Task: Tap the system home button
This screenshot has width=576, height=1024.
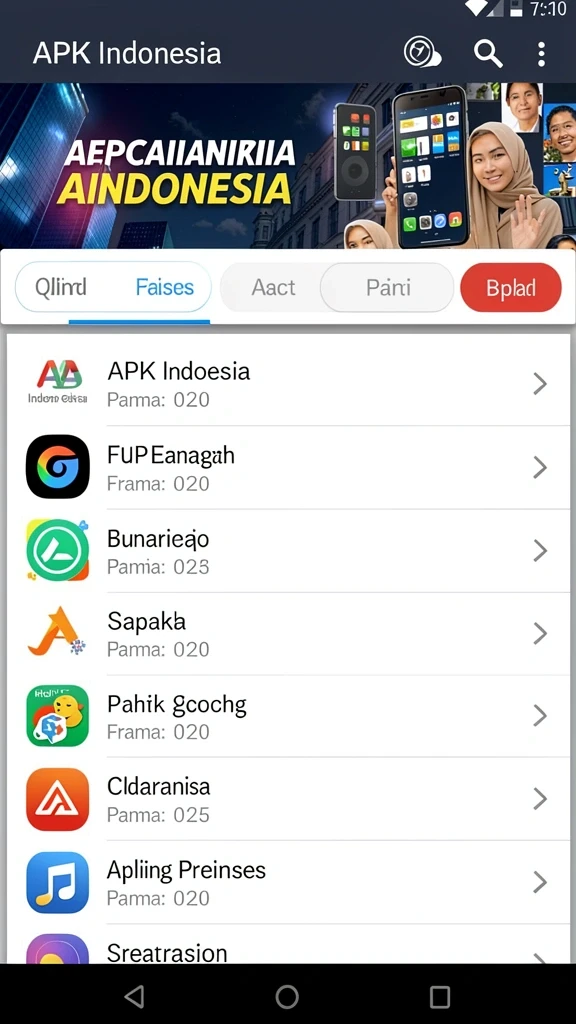Action: click(287, 997)
